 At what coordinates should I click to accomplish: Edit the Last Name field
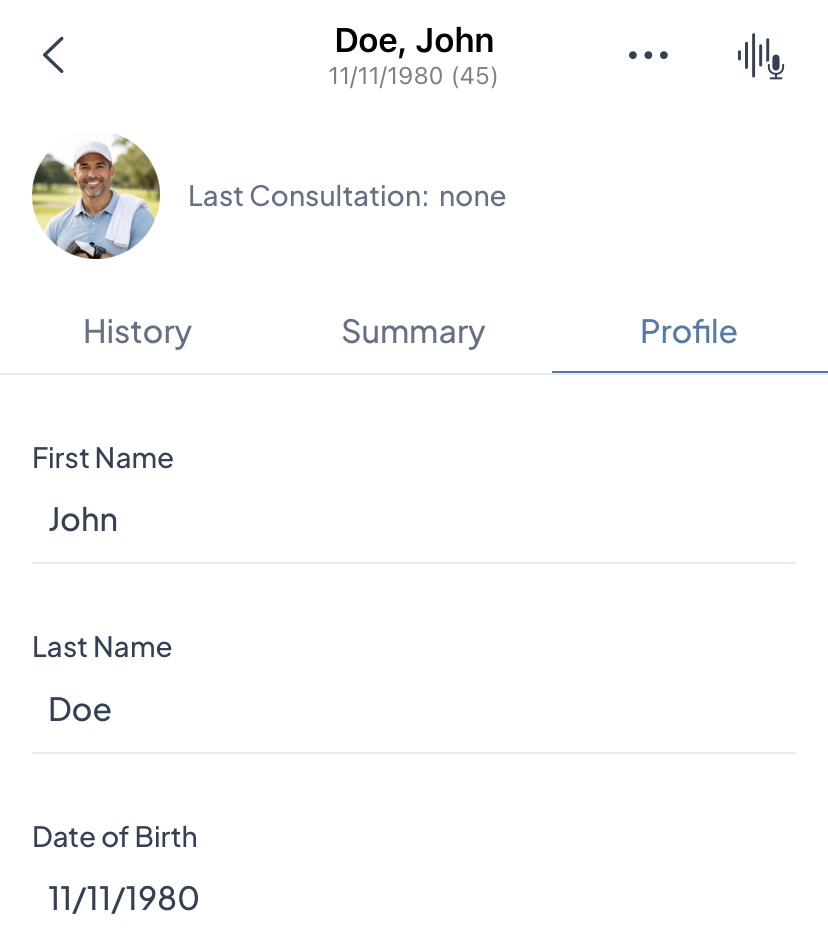(x=412, y=710)
